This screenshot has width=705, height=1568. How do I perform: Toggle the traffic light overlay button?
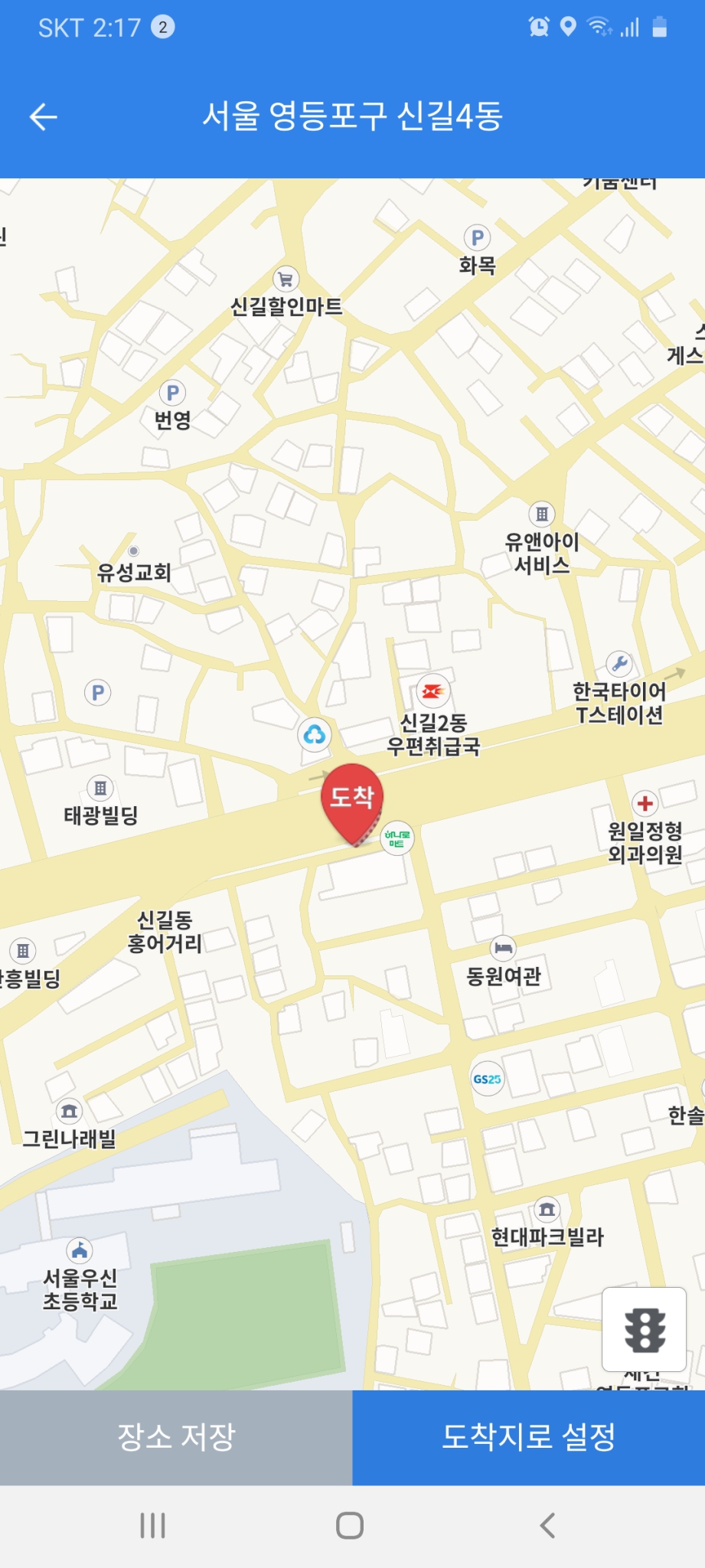point(644,1331)
